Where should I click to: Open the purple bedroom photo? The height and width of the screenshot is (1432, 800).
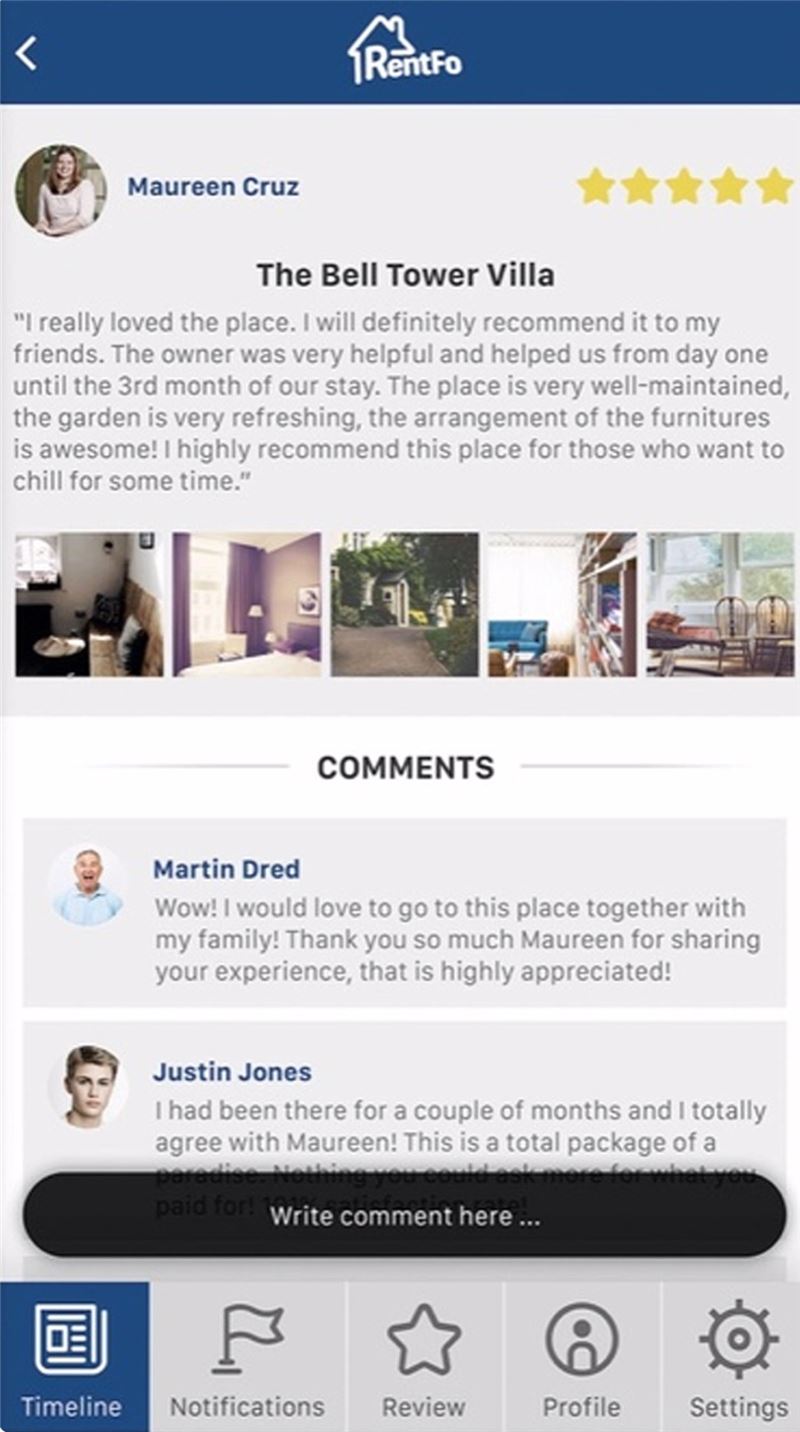[247, 604]
